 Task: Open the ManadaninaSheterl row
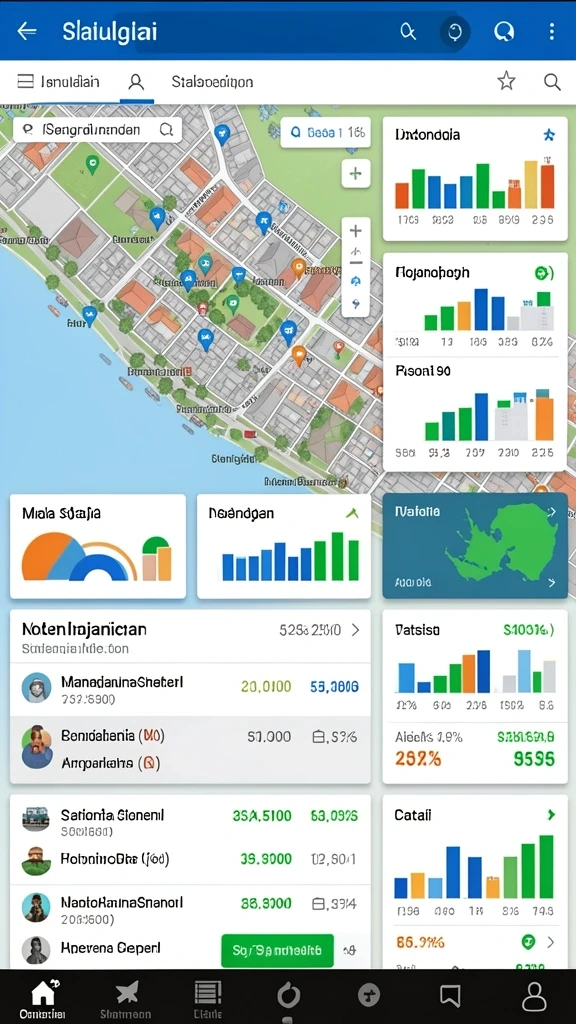click(190, 690)
